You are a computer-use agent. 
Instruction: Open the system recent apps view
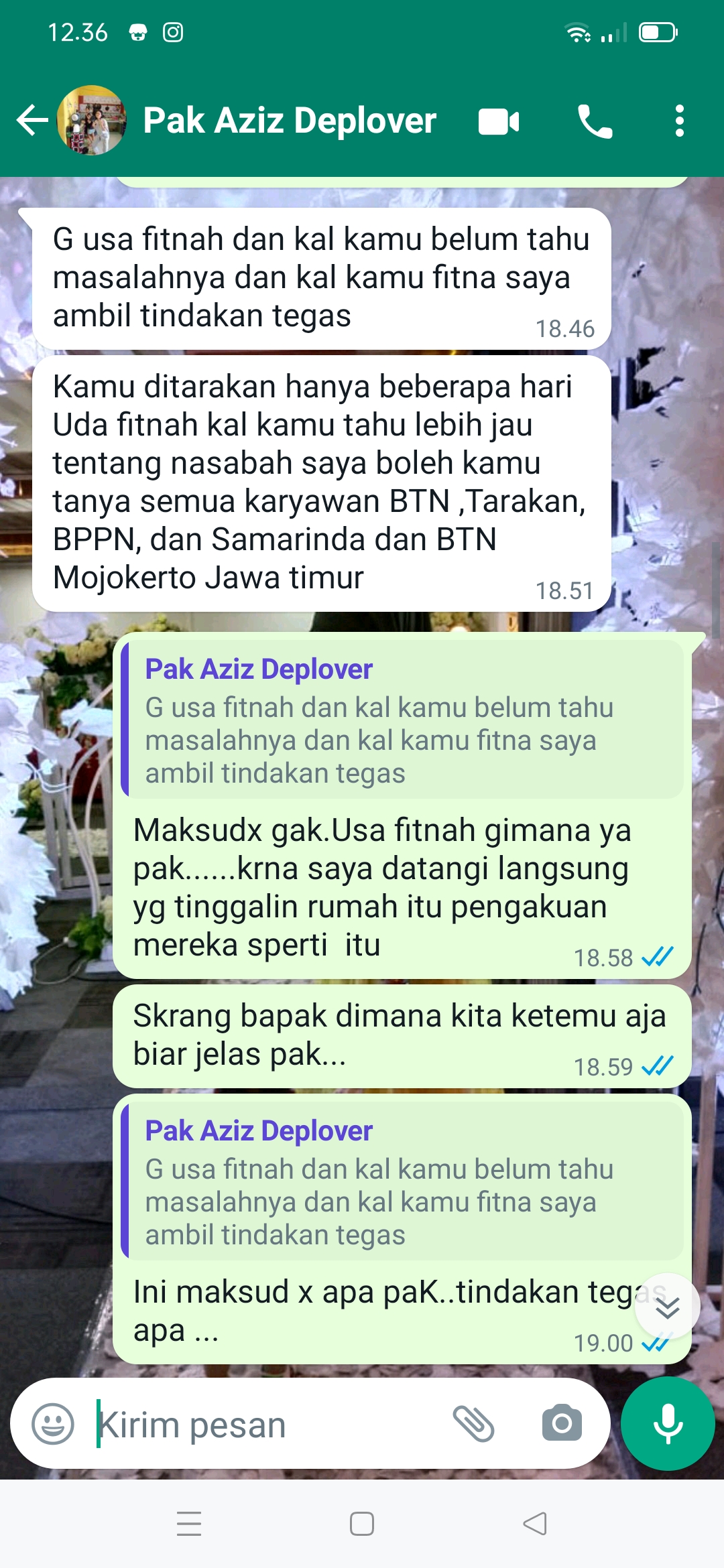coord(189,1524)
